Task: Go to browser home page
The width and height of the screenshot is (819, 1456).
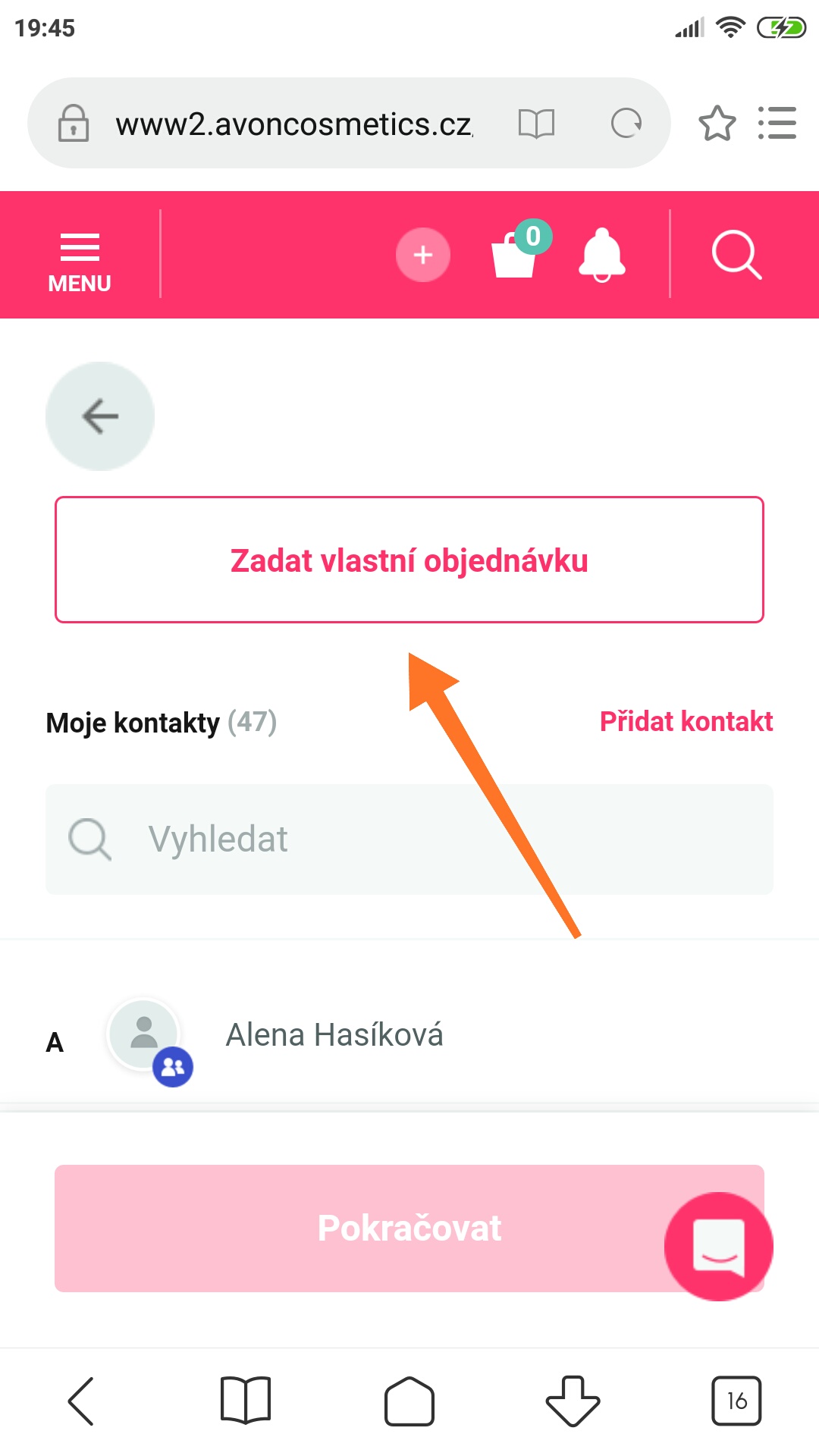Action: [x=409, y=1401]
